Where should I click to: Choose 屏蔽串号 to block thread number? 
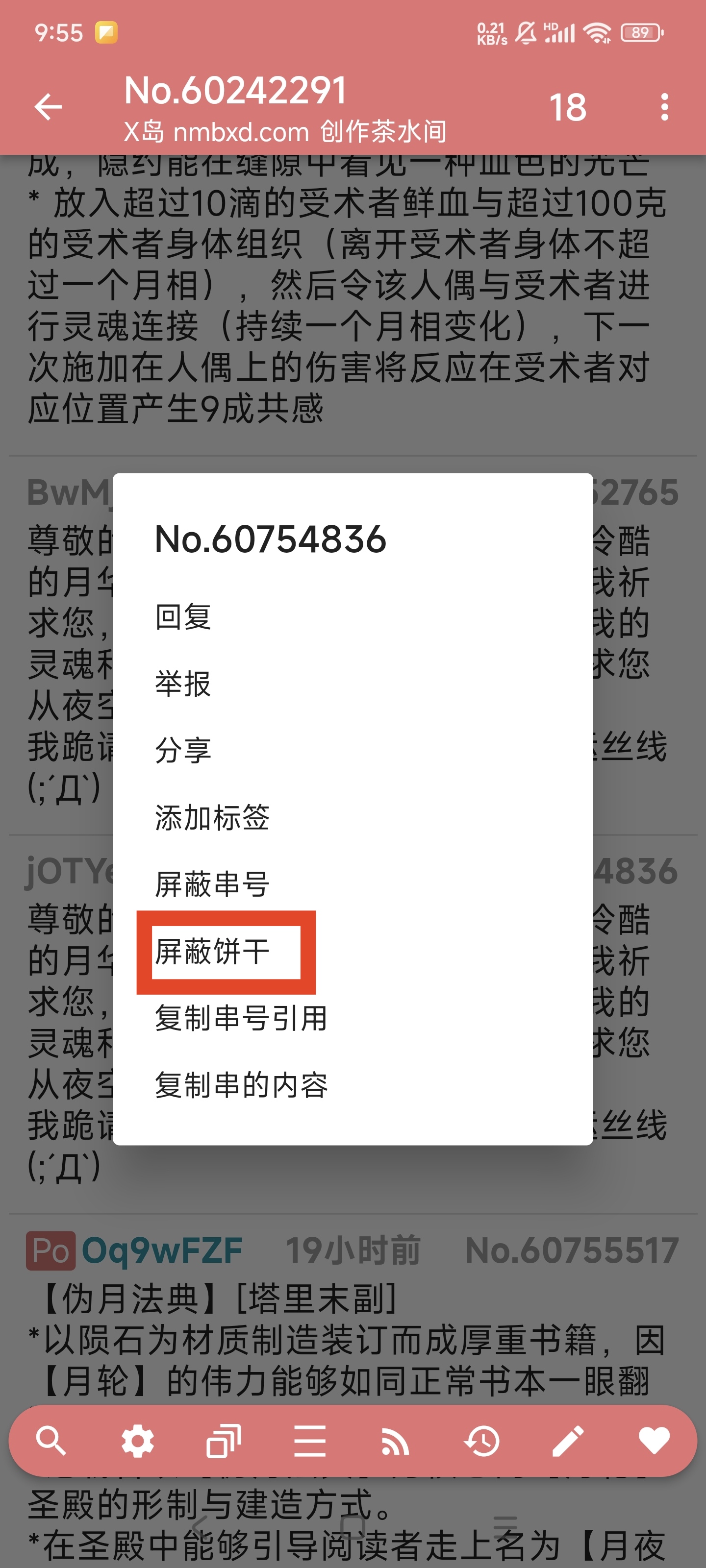tap(212, 884)
